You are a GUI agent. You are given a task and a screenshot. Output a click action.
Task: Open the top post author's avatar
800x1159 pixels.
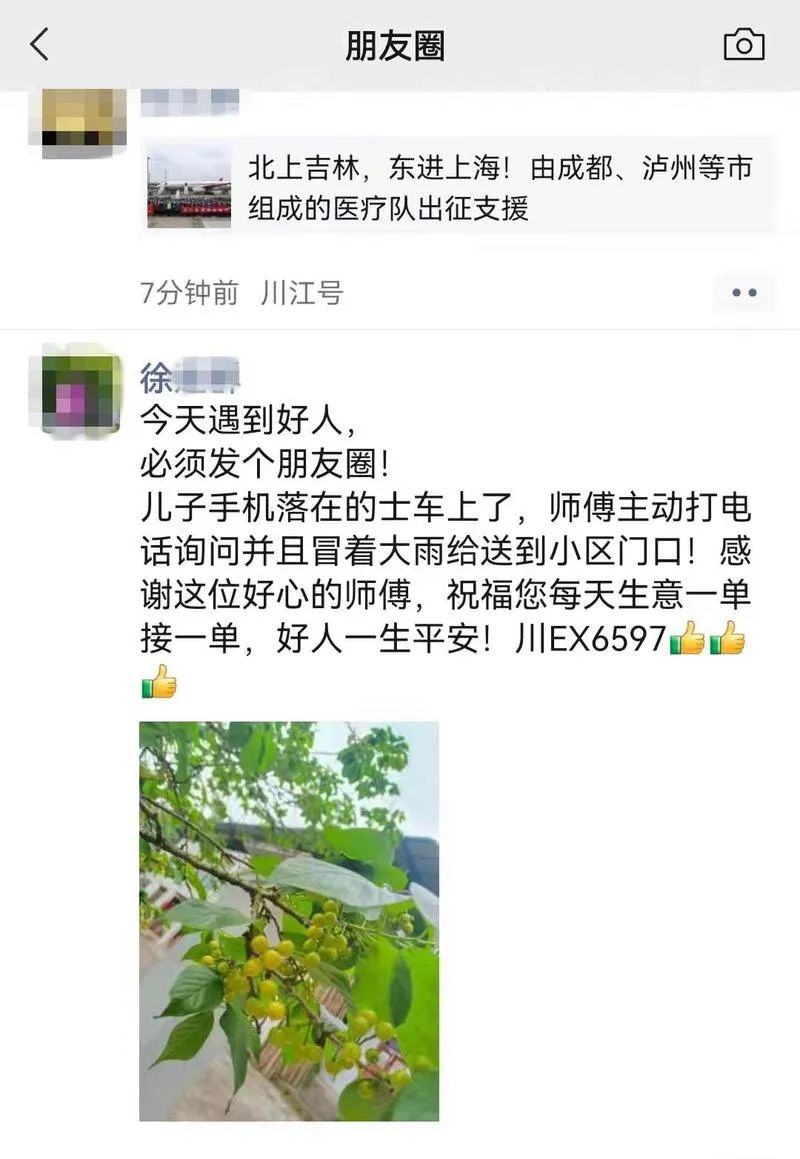click(82, 122)
